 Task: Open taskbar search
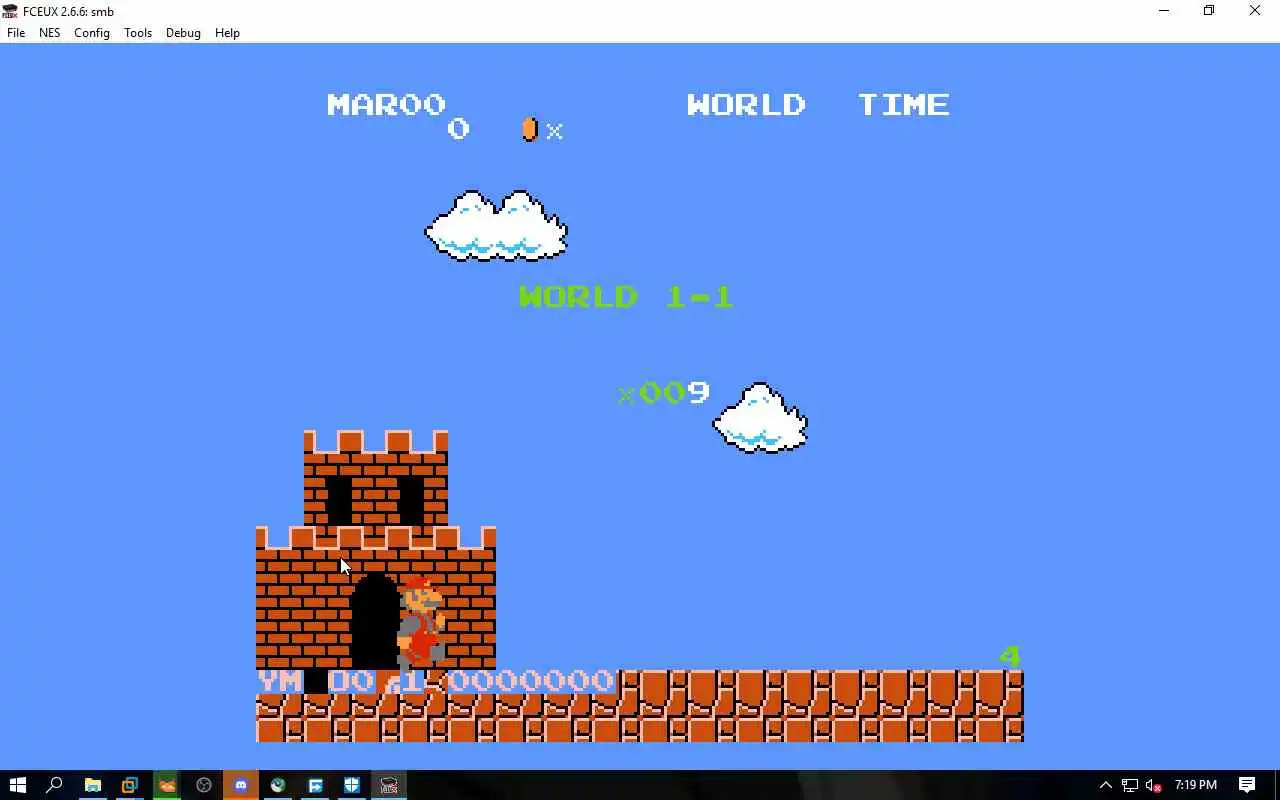[x=55, y=785]
